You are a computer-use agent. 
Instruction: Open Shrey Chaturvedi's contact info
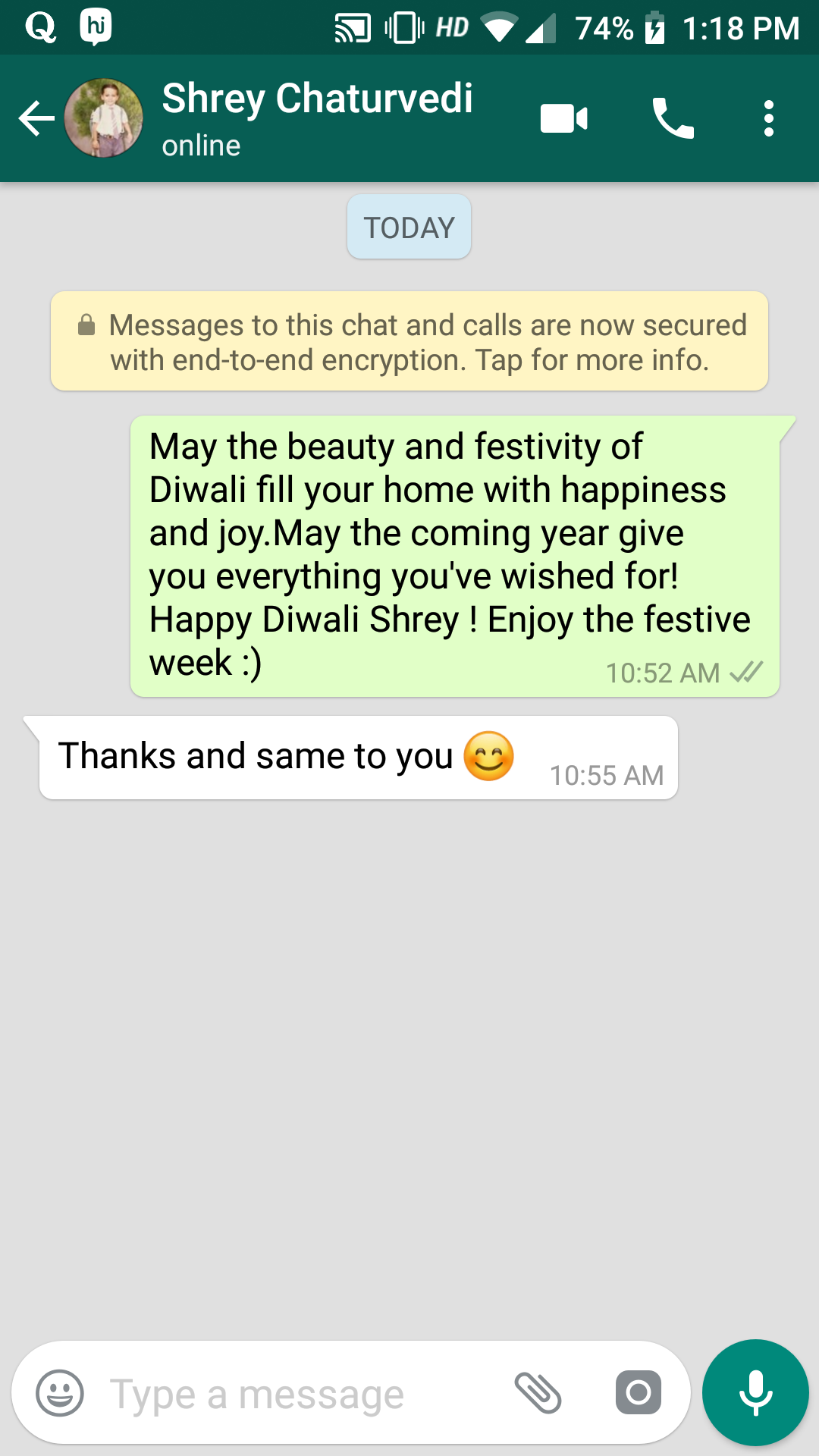(x=317, y=118)
